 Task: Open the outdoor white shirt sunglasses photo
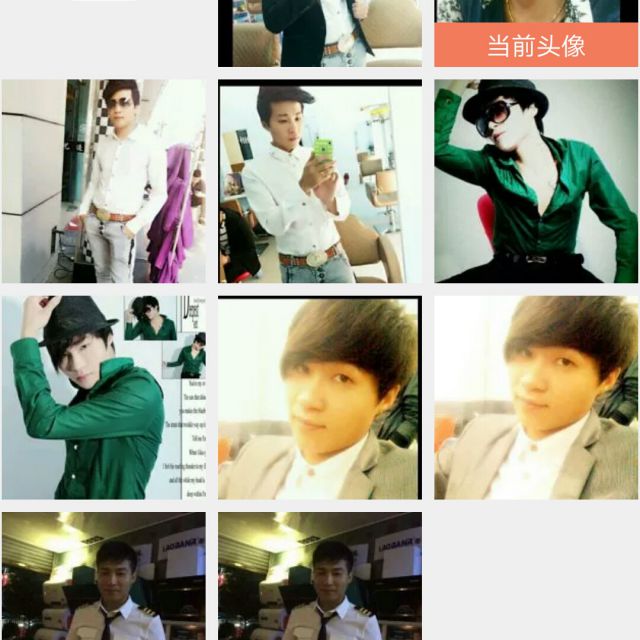click(104, 181)
